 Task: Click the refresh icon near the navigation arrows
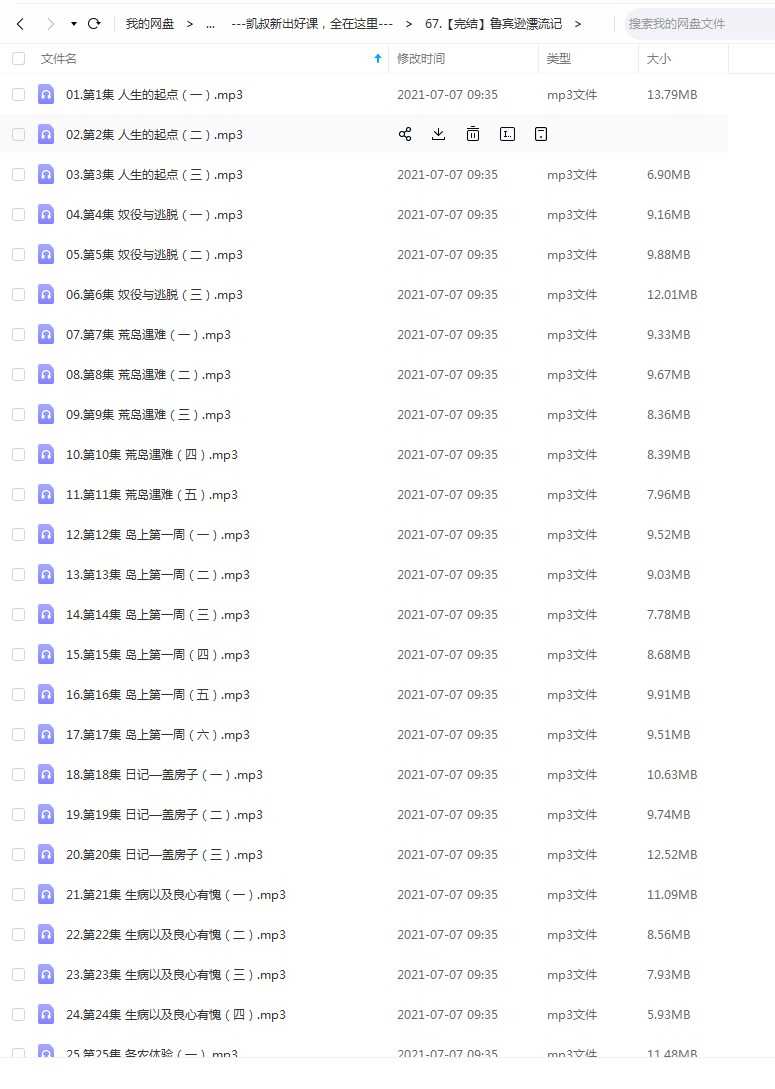[93, 22]
